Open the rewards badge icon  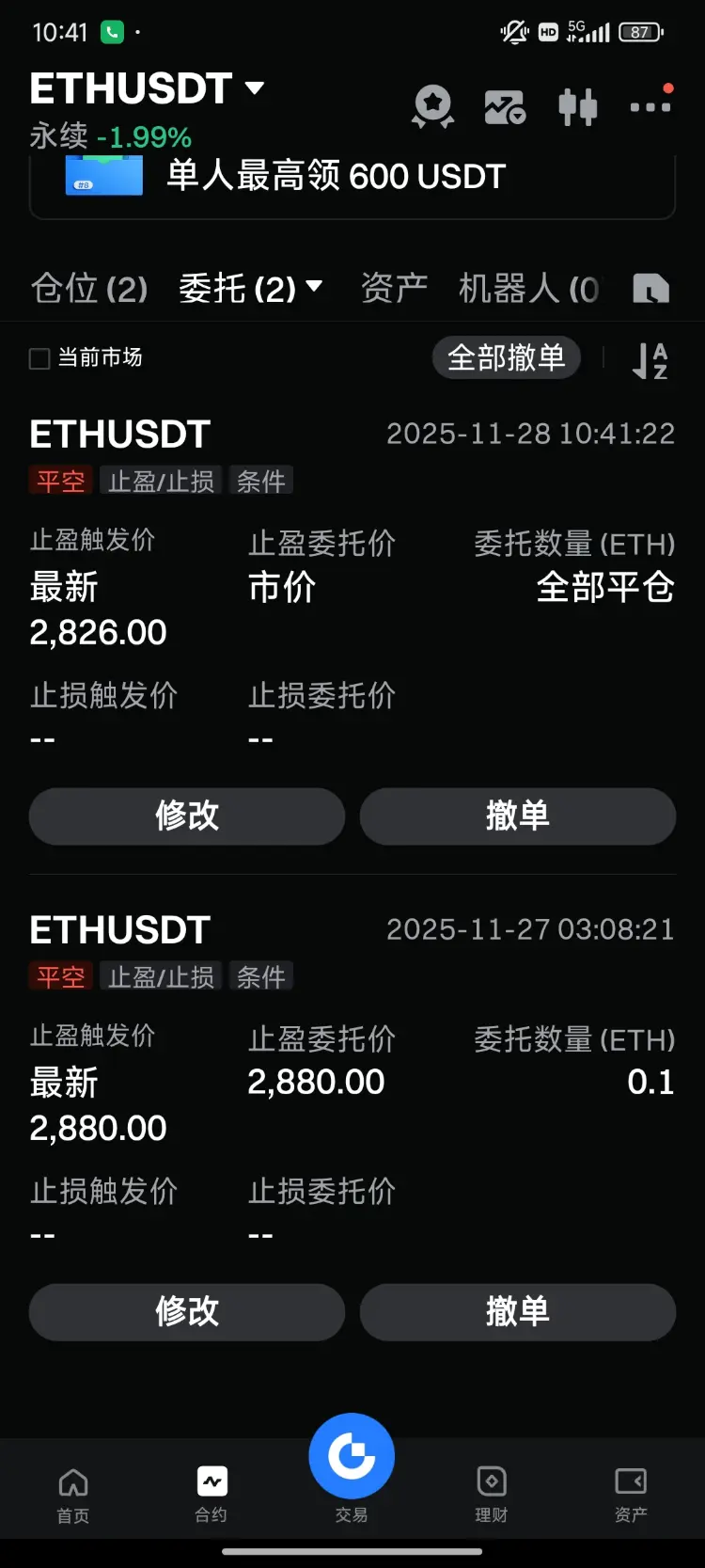[x=432, y=106]
